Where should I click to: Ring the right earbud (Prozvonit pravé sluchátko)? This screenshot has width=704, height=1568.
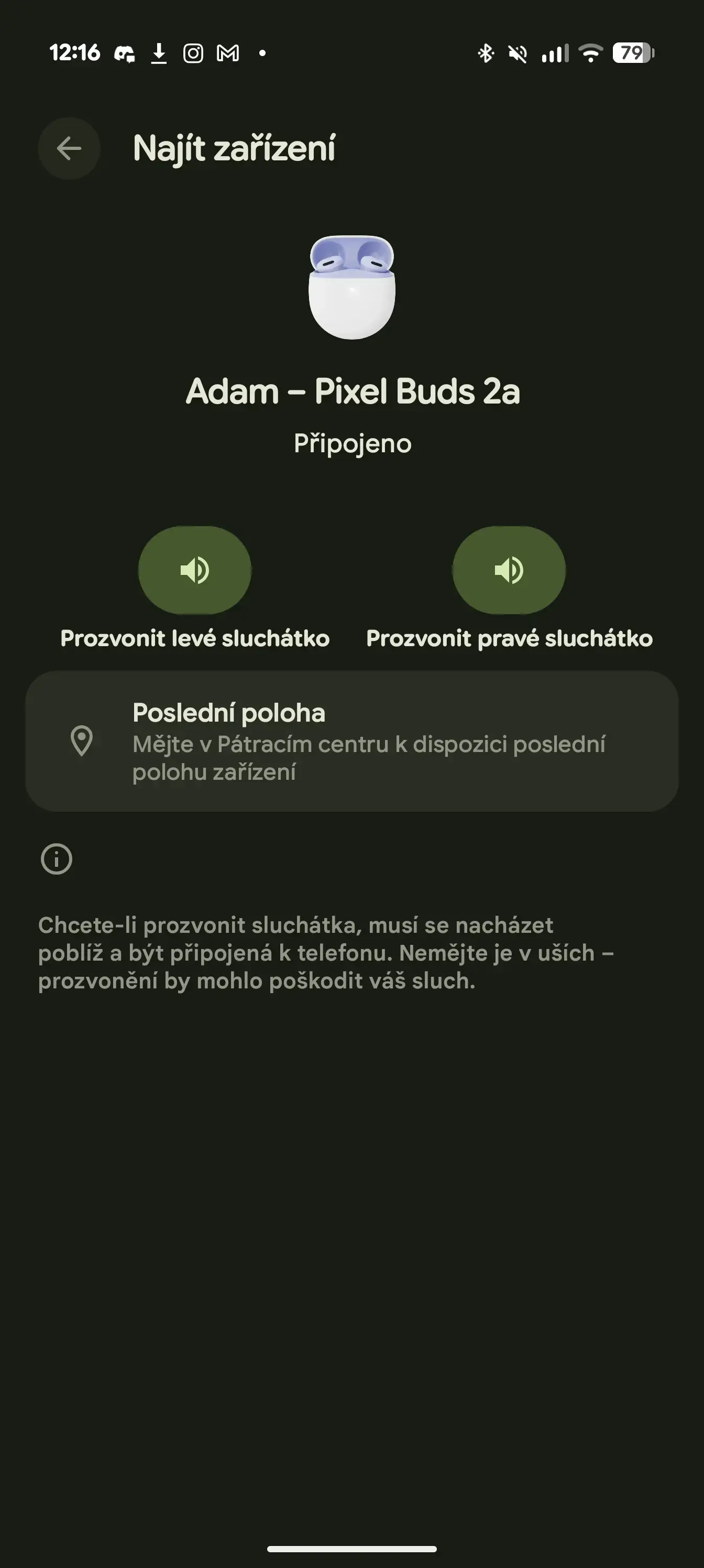[509, 570]
